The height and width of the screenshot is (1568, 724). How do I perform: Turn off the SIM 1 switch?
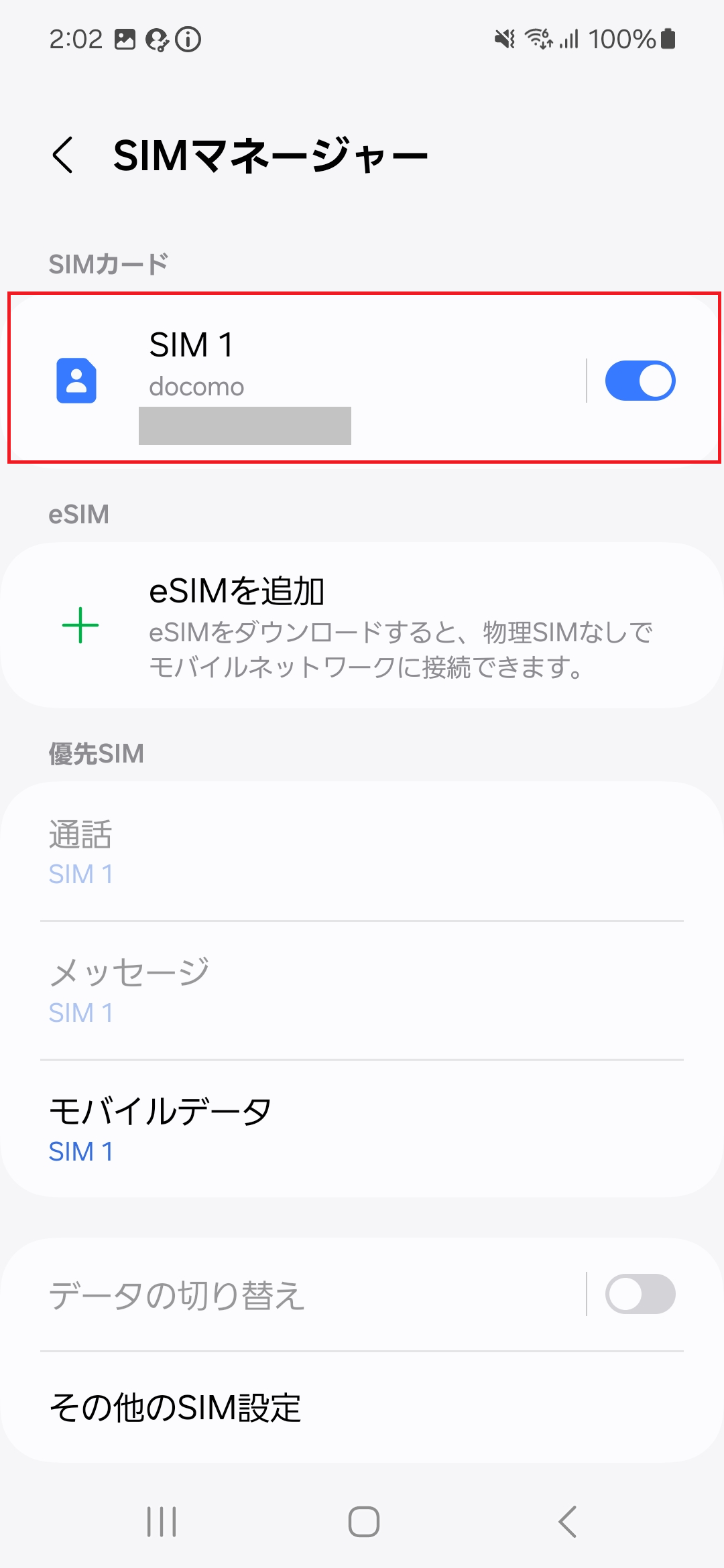pos(640,381)
